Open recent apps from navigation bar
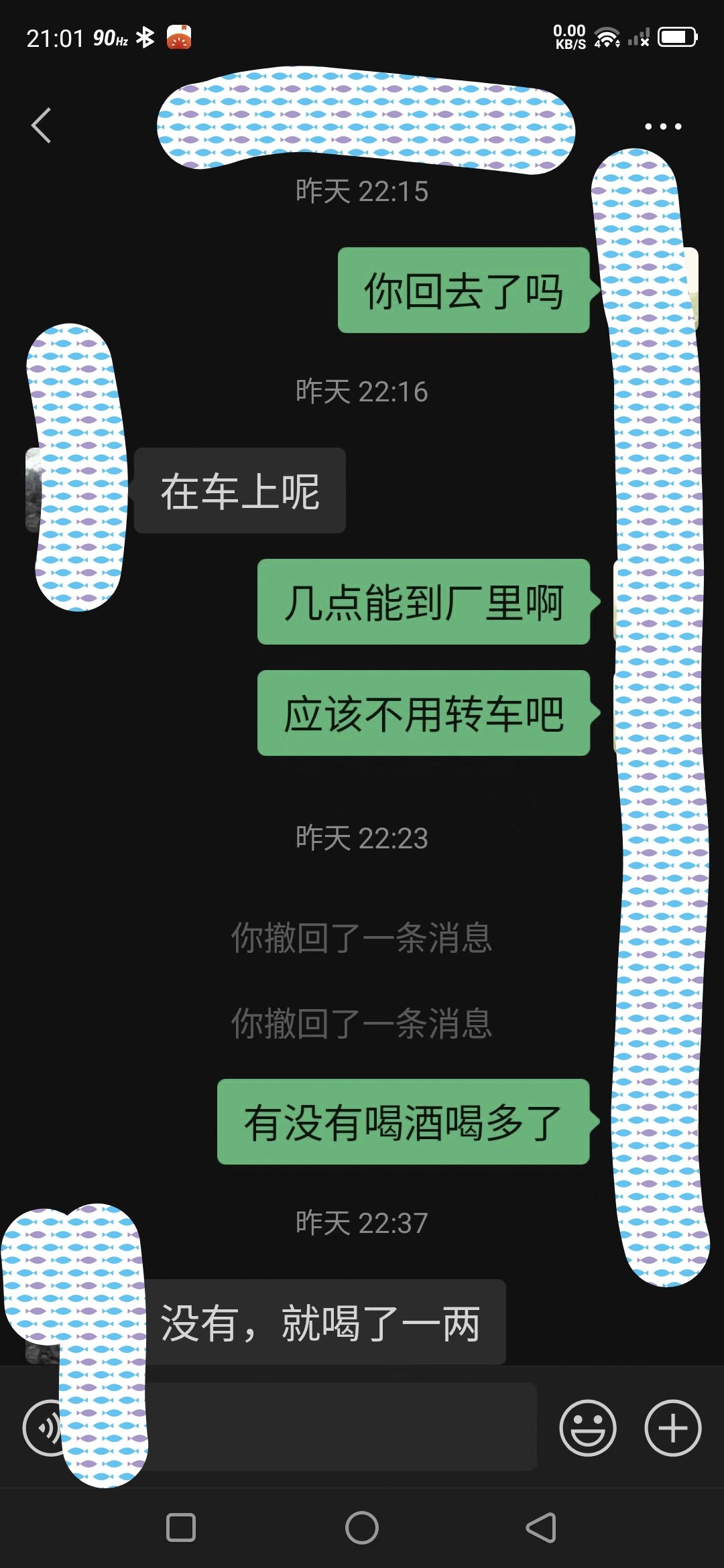The height and width of the screenshot is (1568, 724). (181, 1528)
